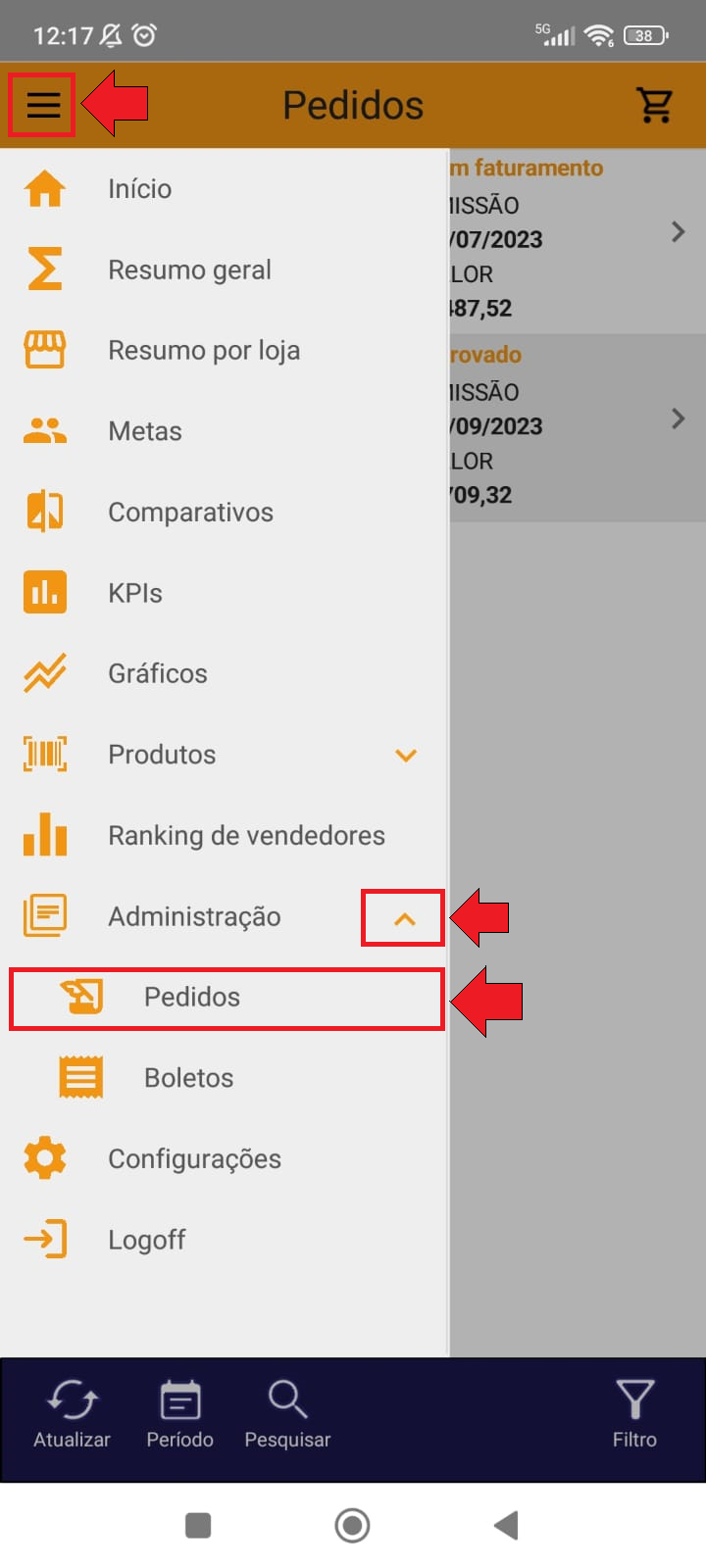This screenshot has height=1568, width=706.
Task: Choose a Período
Action: coord(180,1414)
